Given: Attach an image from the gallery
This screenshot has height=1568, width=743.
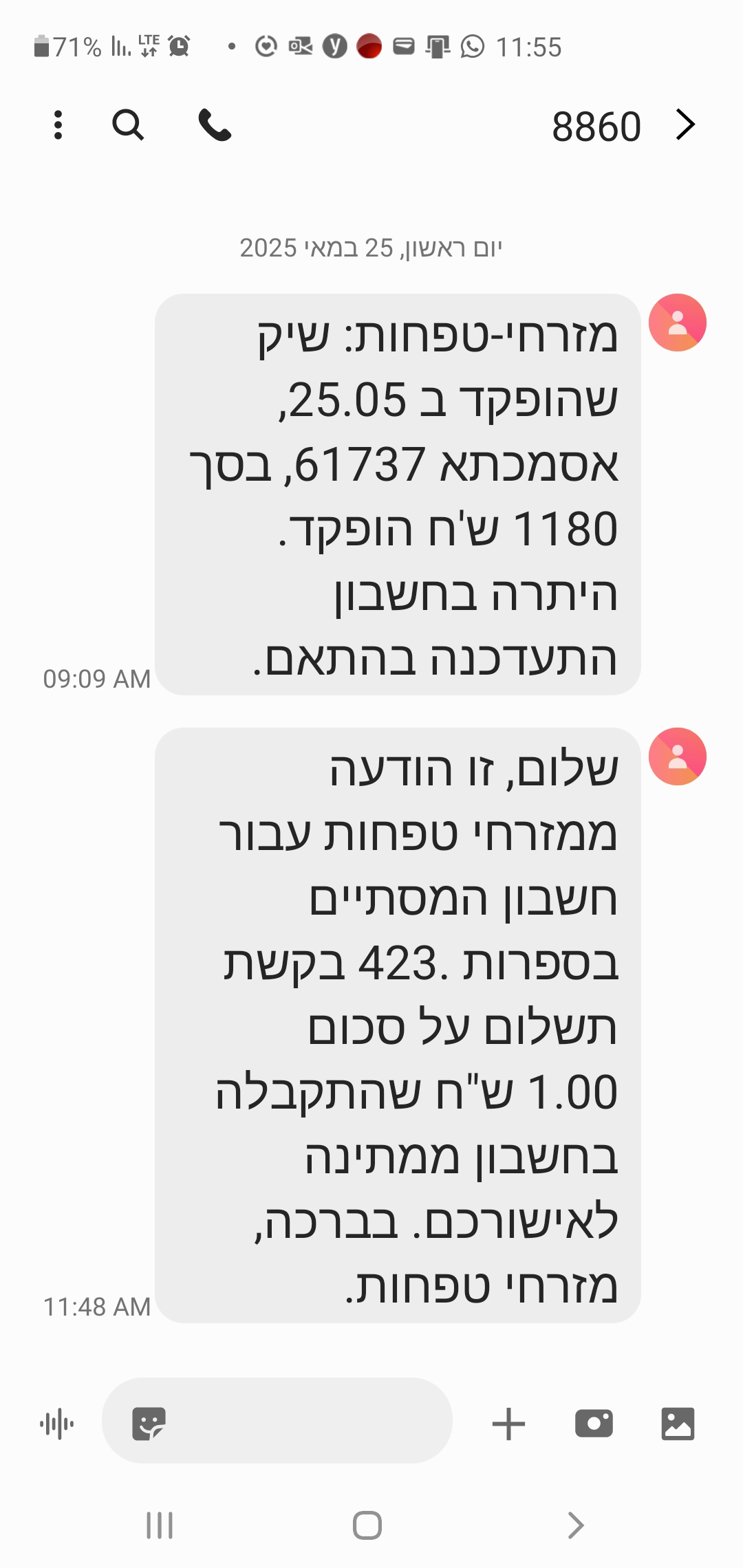Looking at the screenshot, I should [x=678, y=1424].
